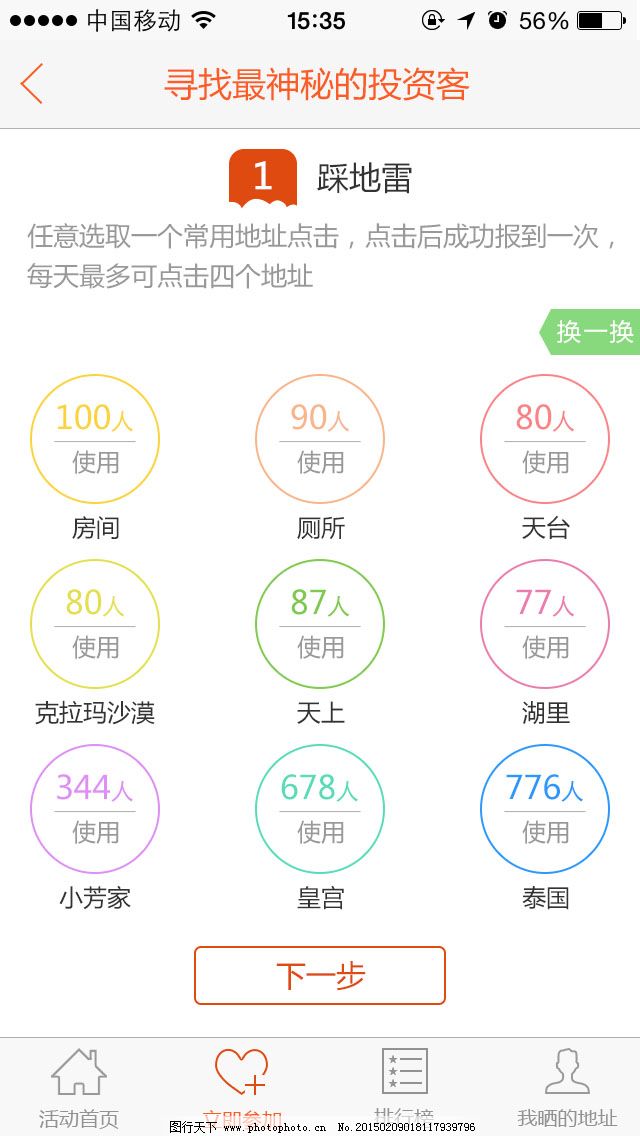
Task: Continue with the 下一步 button
Action: point(320,975)
